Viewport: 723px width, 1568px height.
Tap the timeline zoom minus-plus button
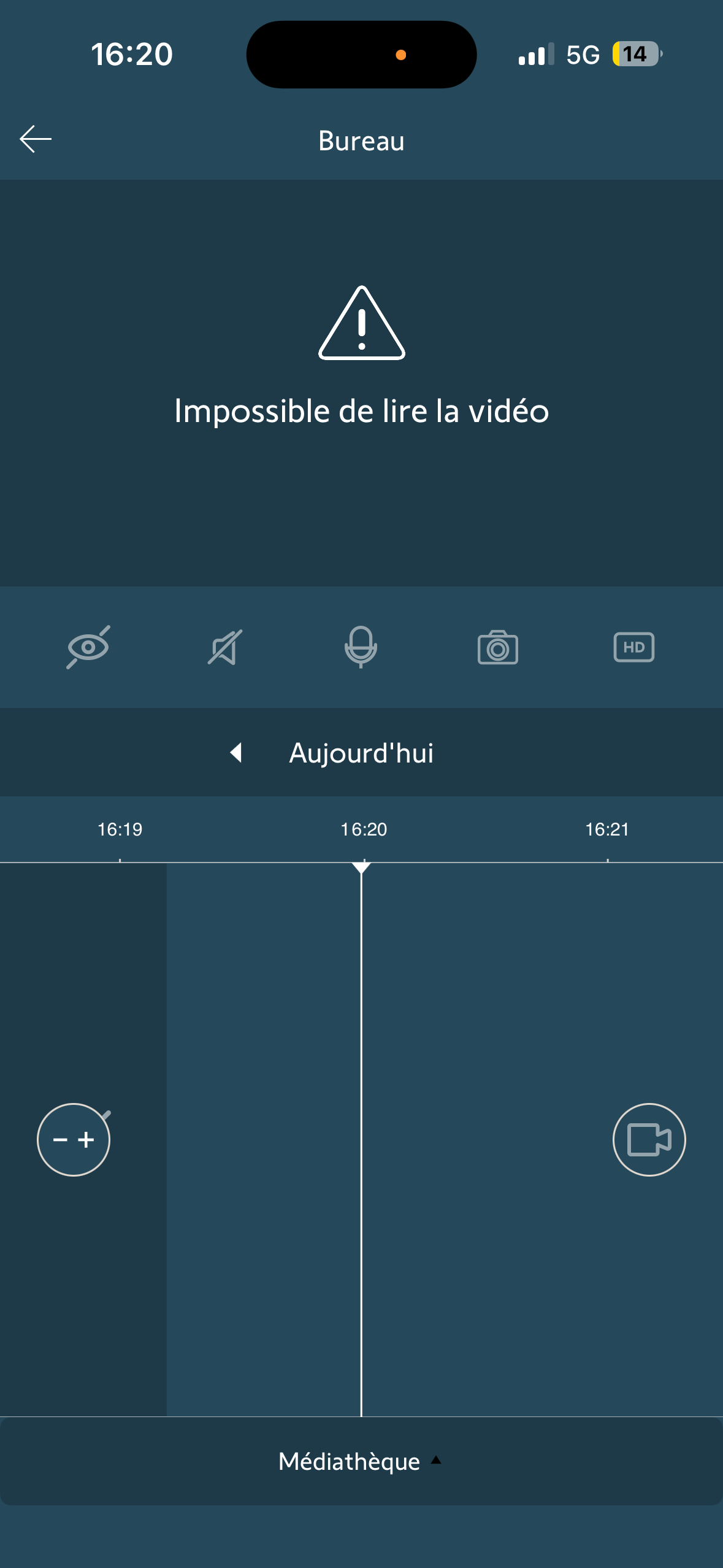tap(74, 1140)
